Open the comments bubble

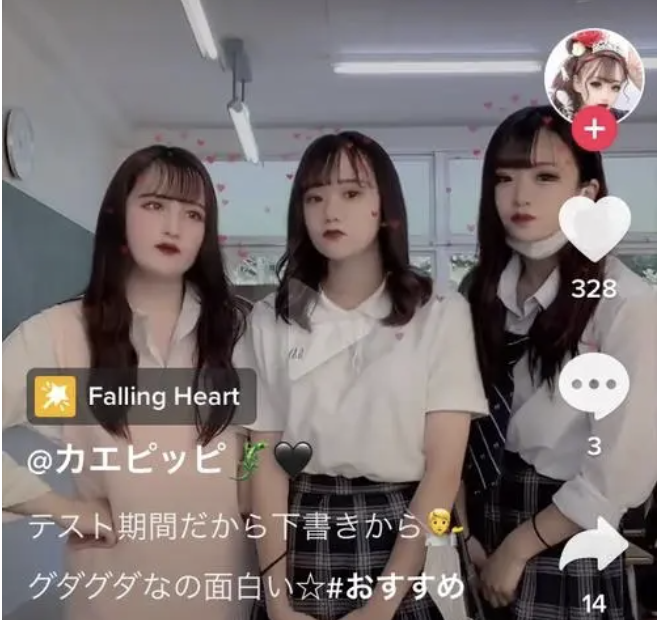[594, 386]
